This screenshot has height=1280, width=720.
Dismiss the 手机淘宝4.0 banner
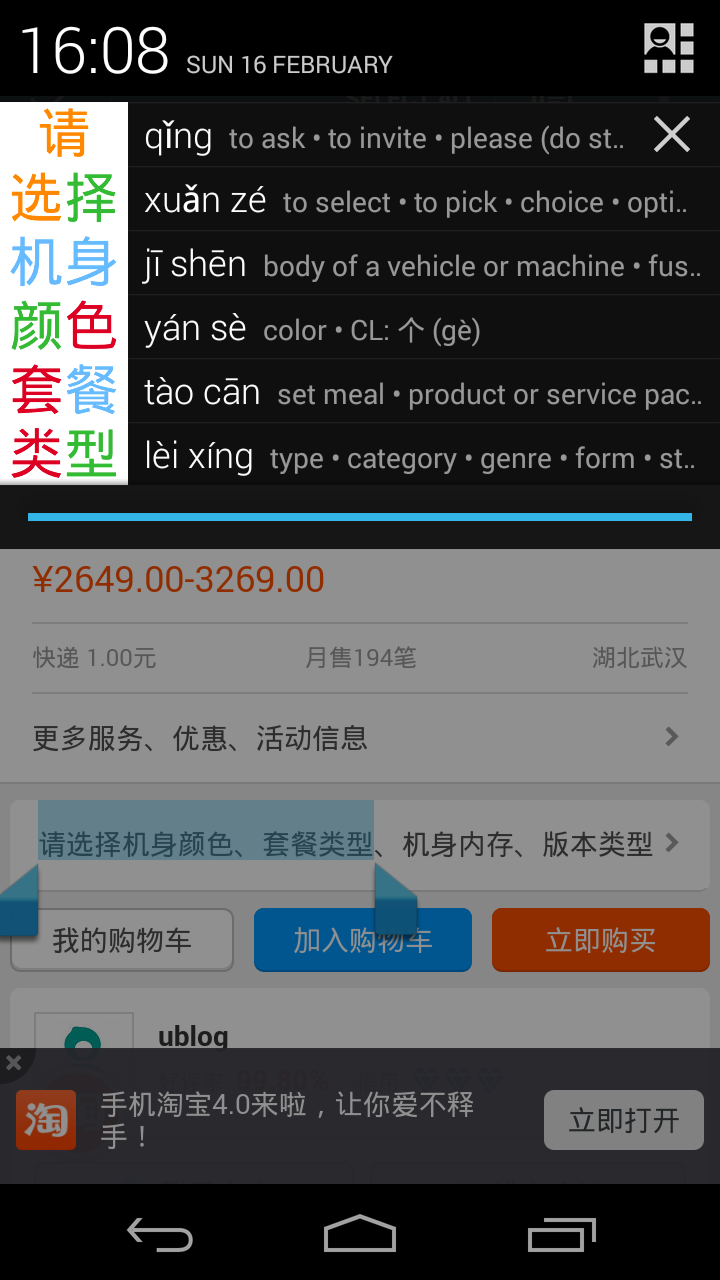13,1063
